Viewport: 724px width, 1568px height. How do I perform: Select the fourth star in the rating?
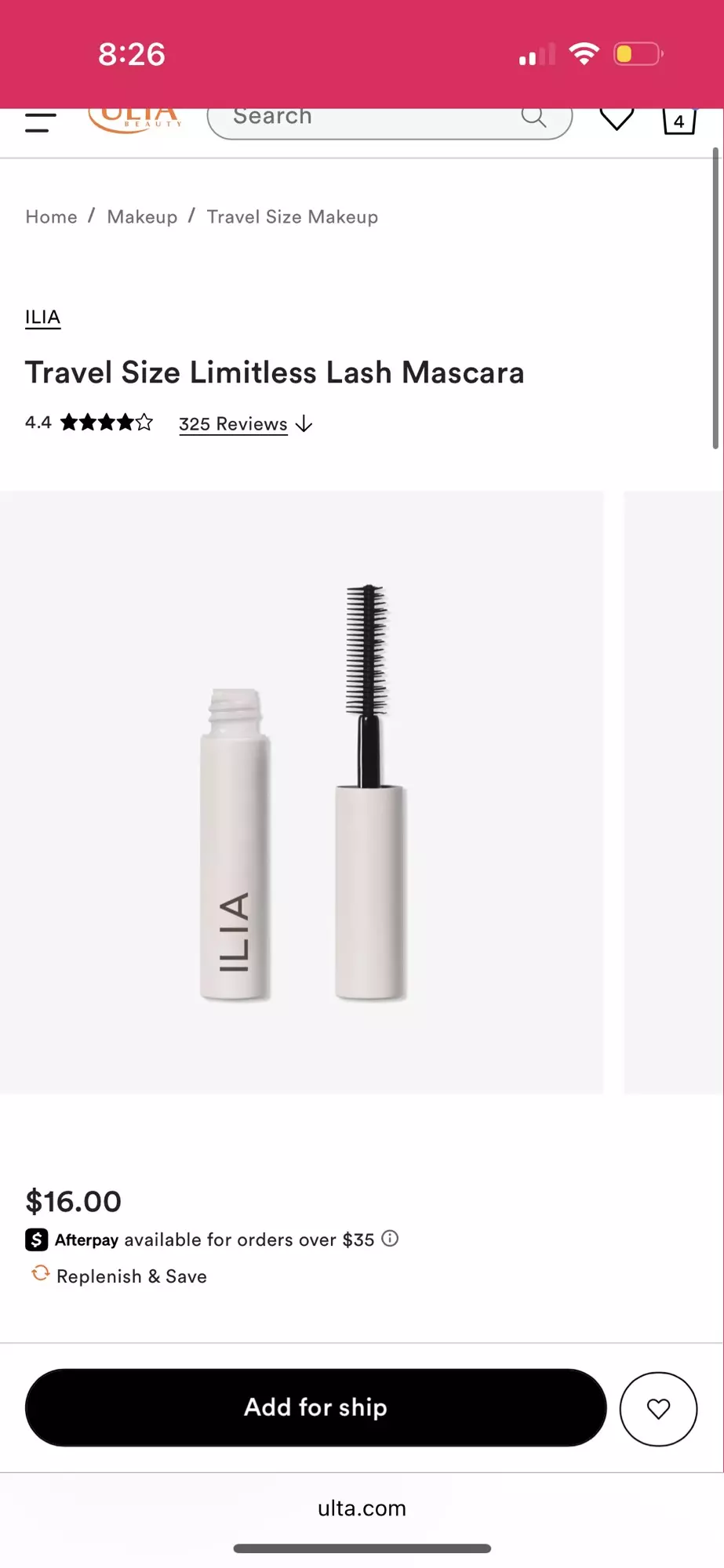(x=124, y=423)
